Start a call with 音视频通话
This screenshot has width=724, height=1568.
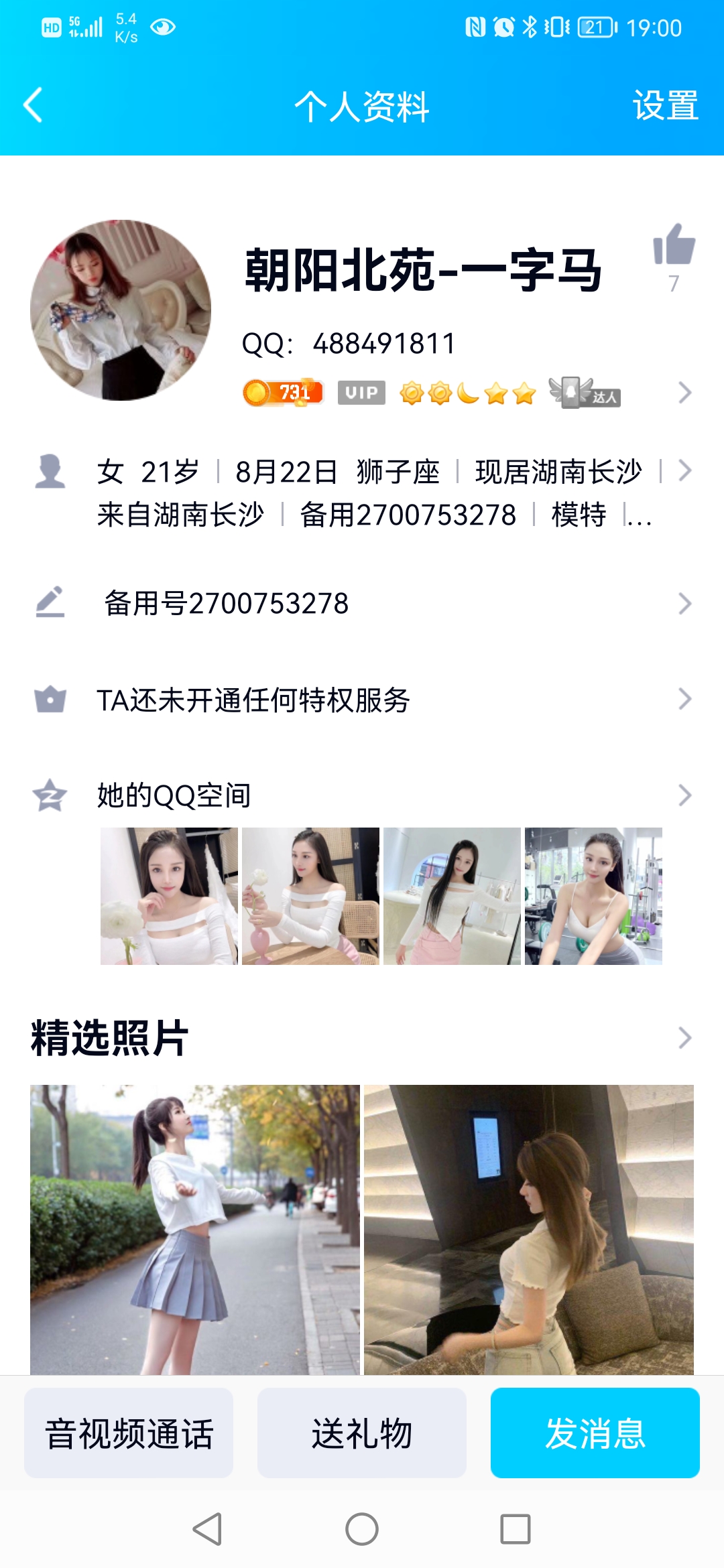coord(129,1433)
